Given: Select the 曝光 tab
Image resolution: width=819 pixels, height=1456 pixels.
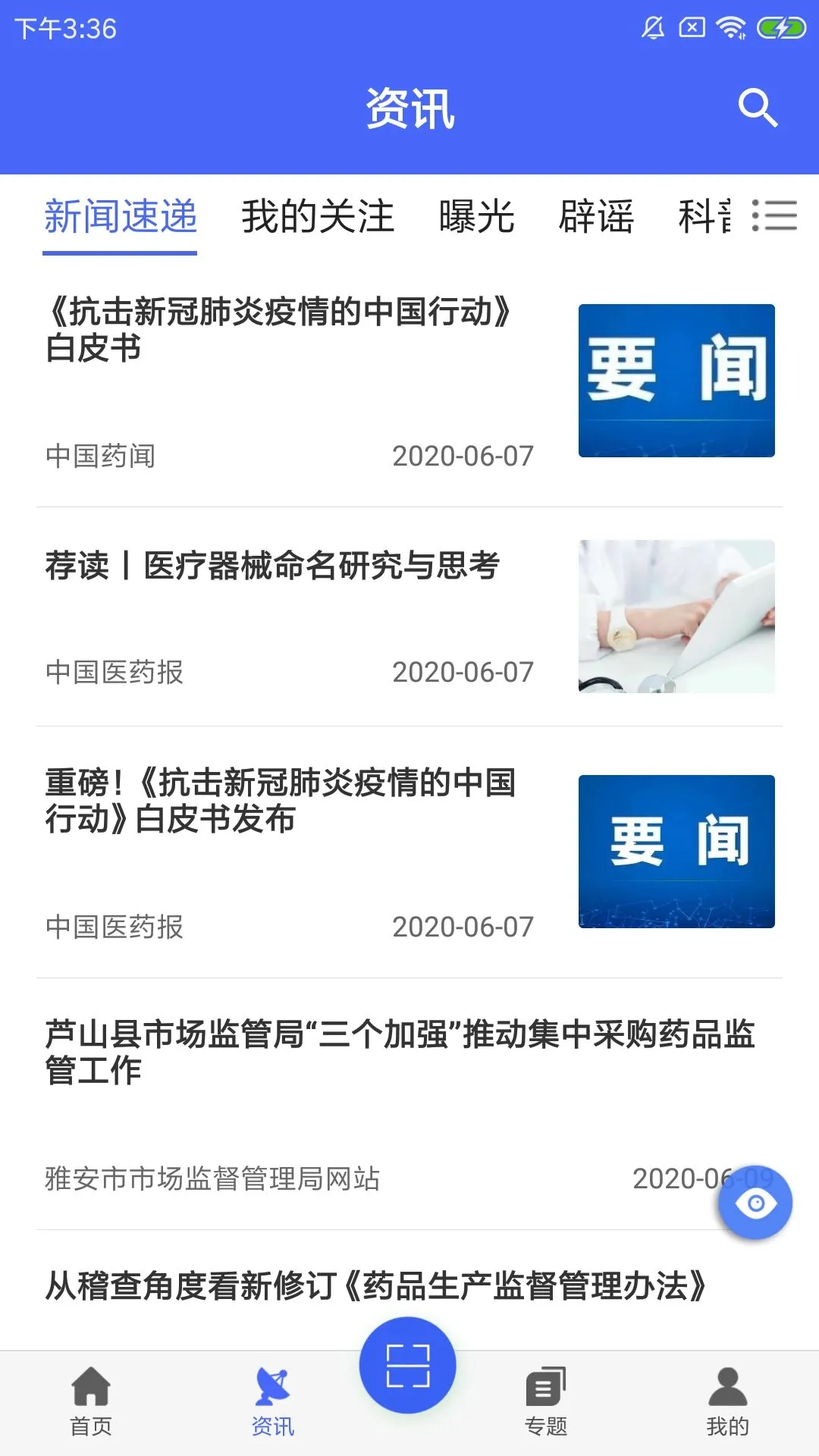Looking at the screenshot, I should pos(475,218).
